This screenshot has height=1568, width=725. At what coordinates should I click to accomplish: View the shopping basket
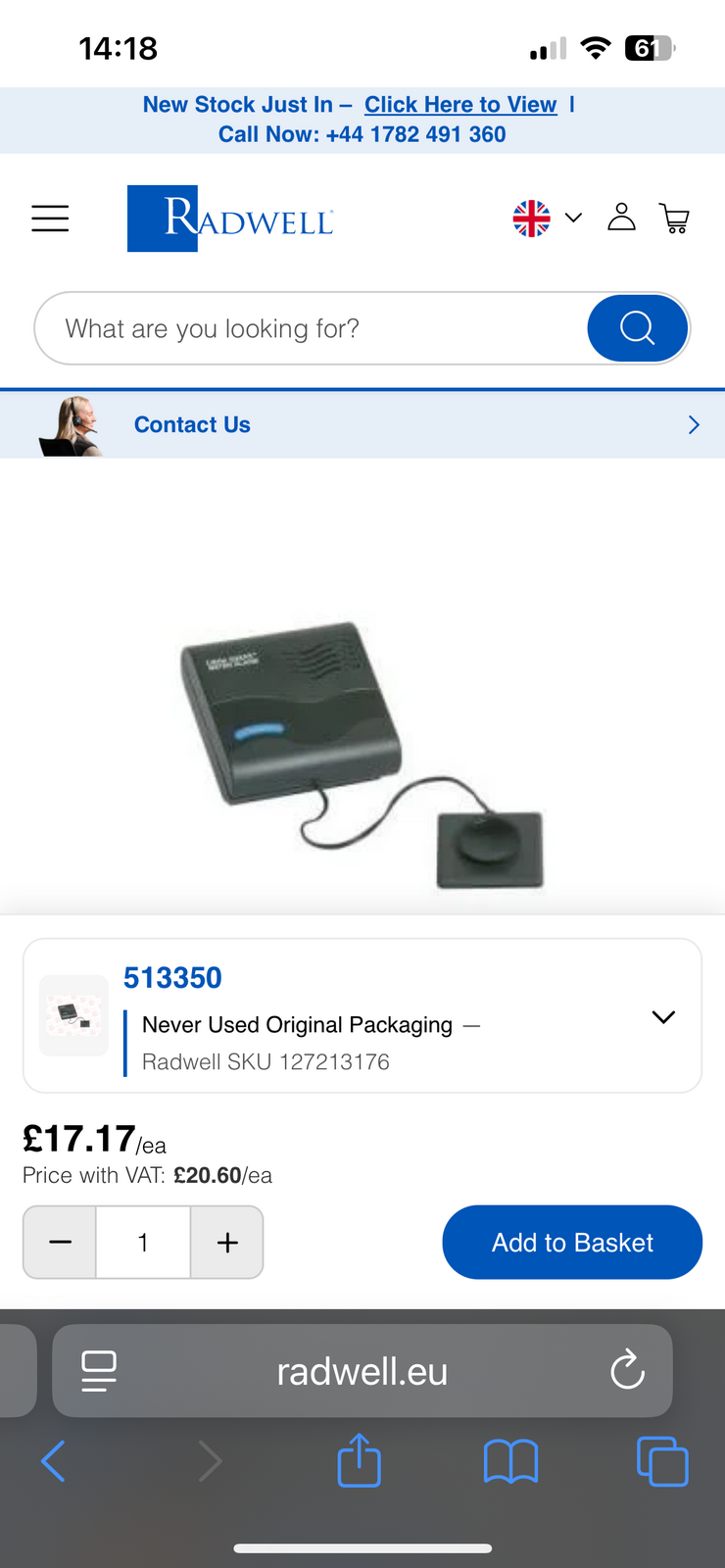coord(675,218)
